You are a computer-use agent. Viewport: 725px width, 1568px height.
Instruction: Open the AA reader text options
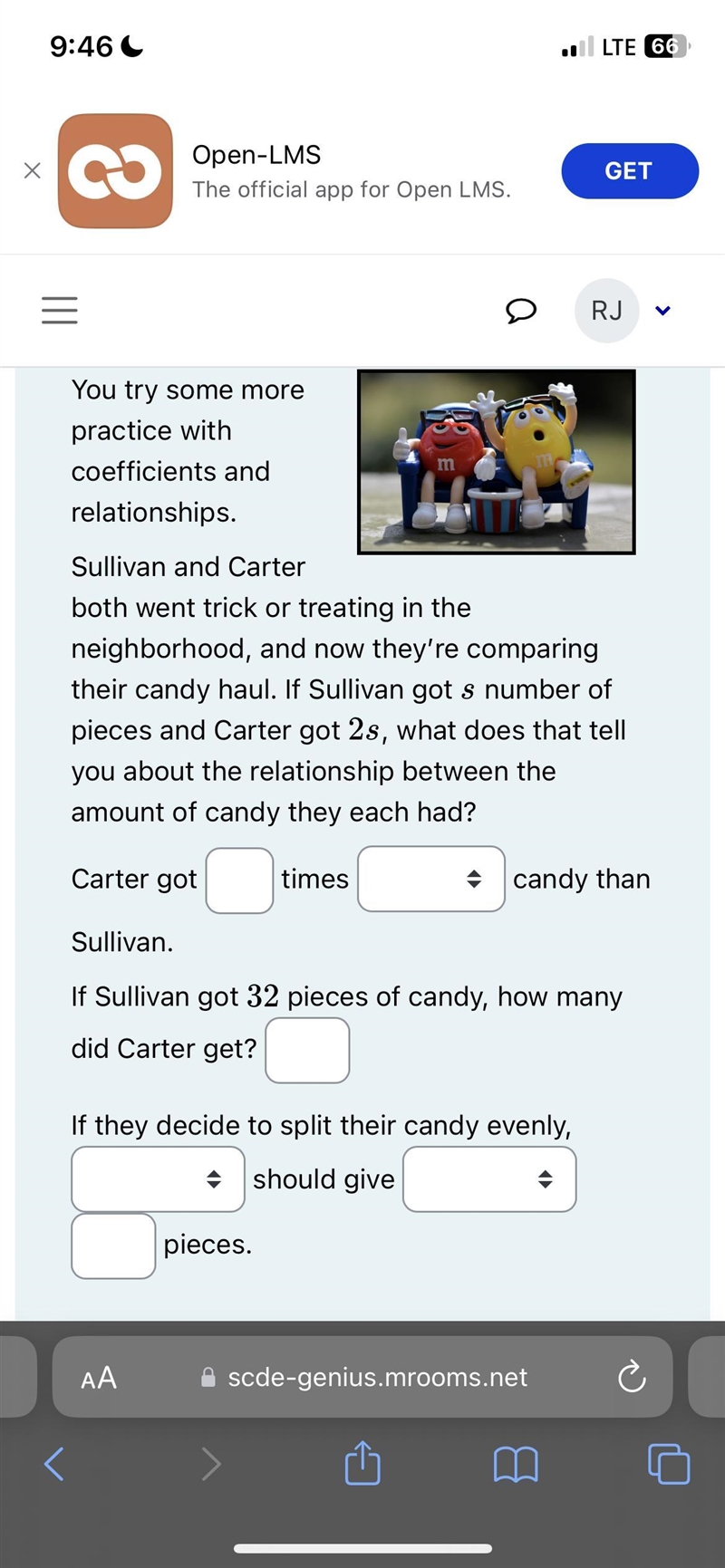[x=99, y=1378]
